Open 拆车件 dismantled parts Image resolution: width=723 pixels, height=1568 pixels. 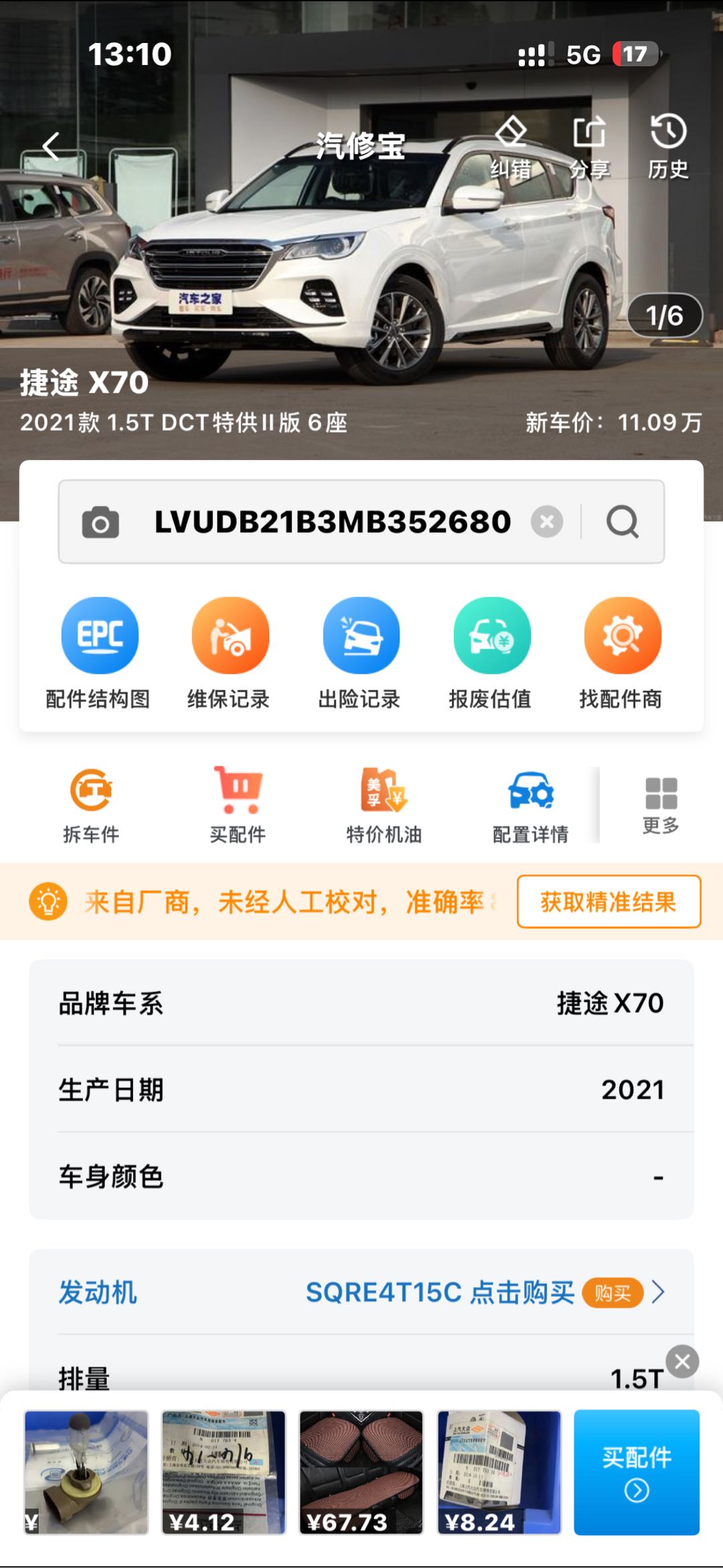[91, 806]
